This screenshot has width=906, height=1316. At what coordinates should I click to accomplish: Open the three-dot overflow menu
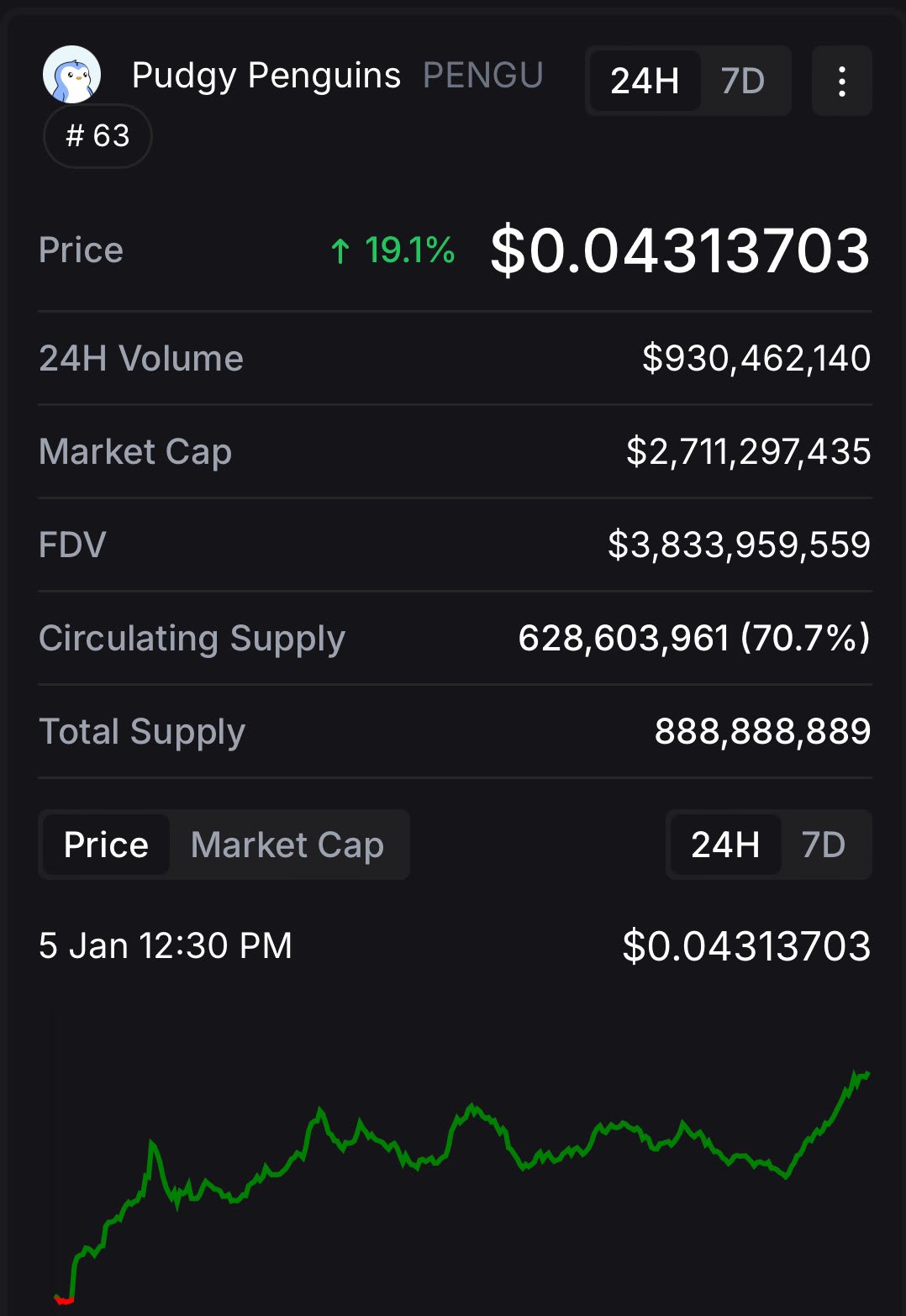click(841, 82)
